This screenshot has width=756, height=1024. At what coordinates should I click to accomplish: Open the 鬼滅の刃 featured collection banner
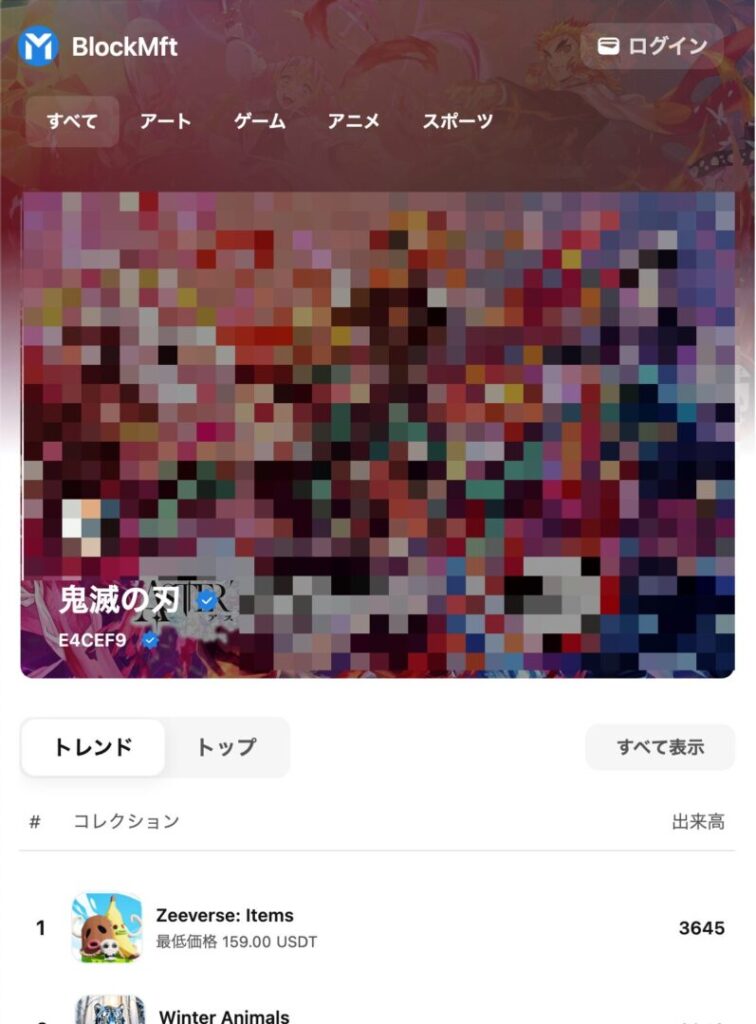378,435
